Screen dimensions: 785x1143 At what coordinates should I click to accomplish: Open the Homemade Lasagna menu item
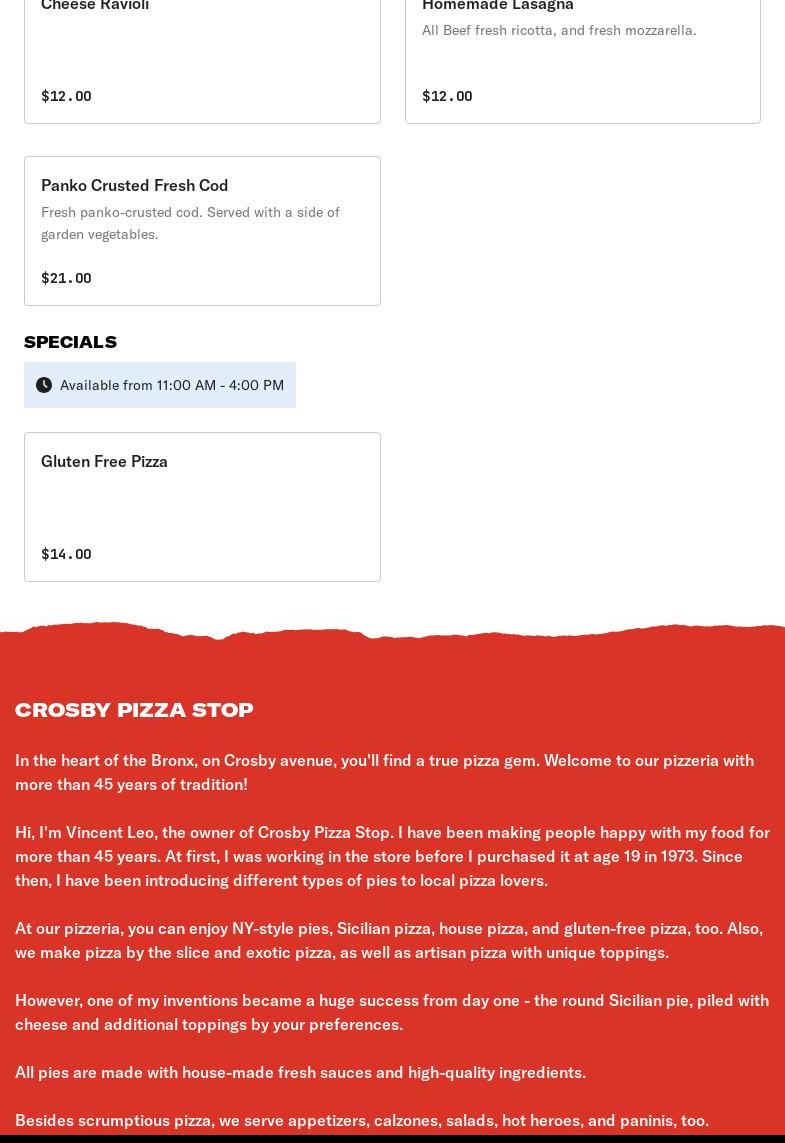tap(582, 55)
